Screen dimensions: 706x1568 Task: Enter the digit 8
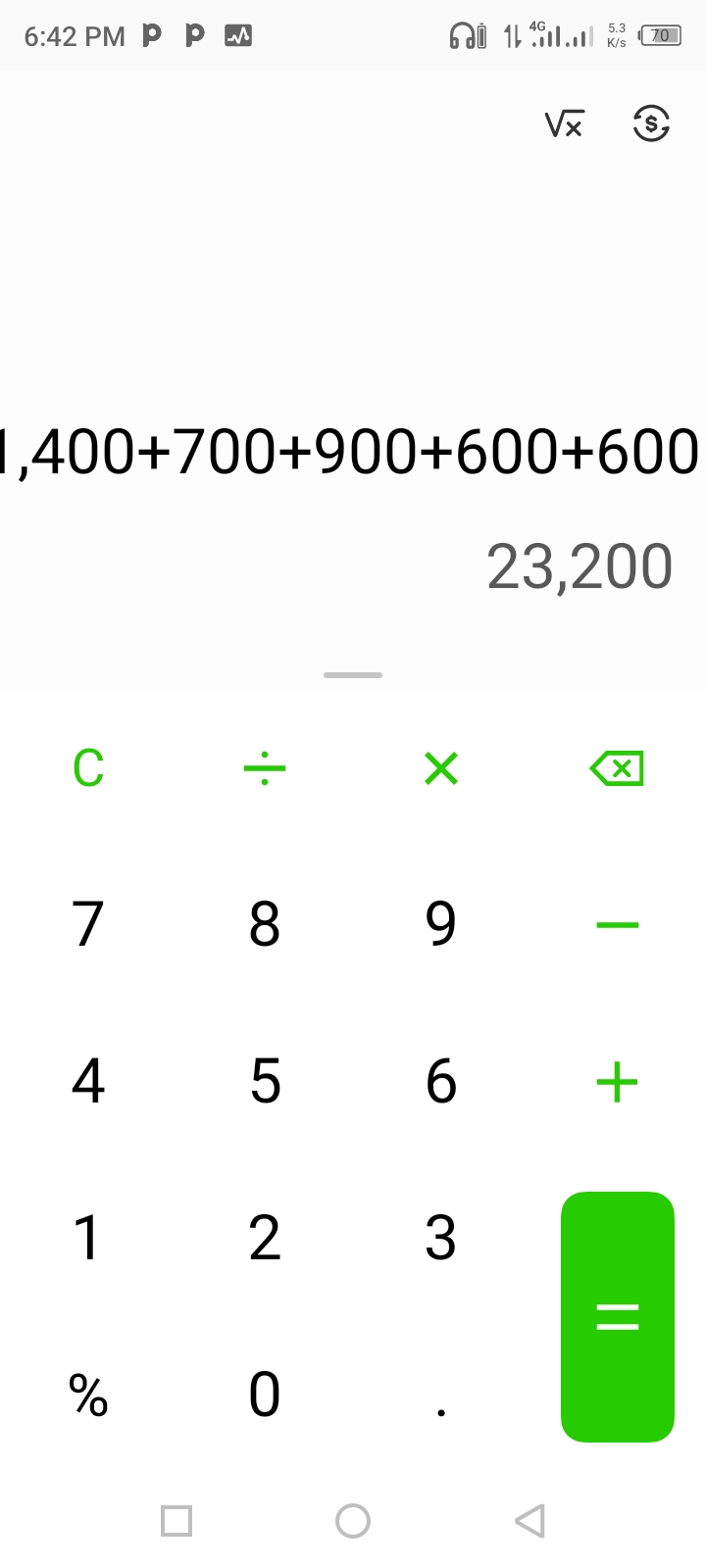coord(265,924)
